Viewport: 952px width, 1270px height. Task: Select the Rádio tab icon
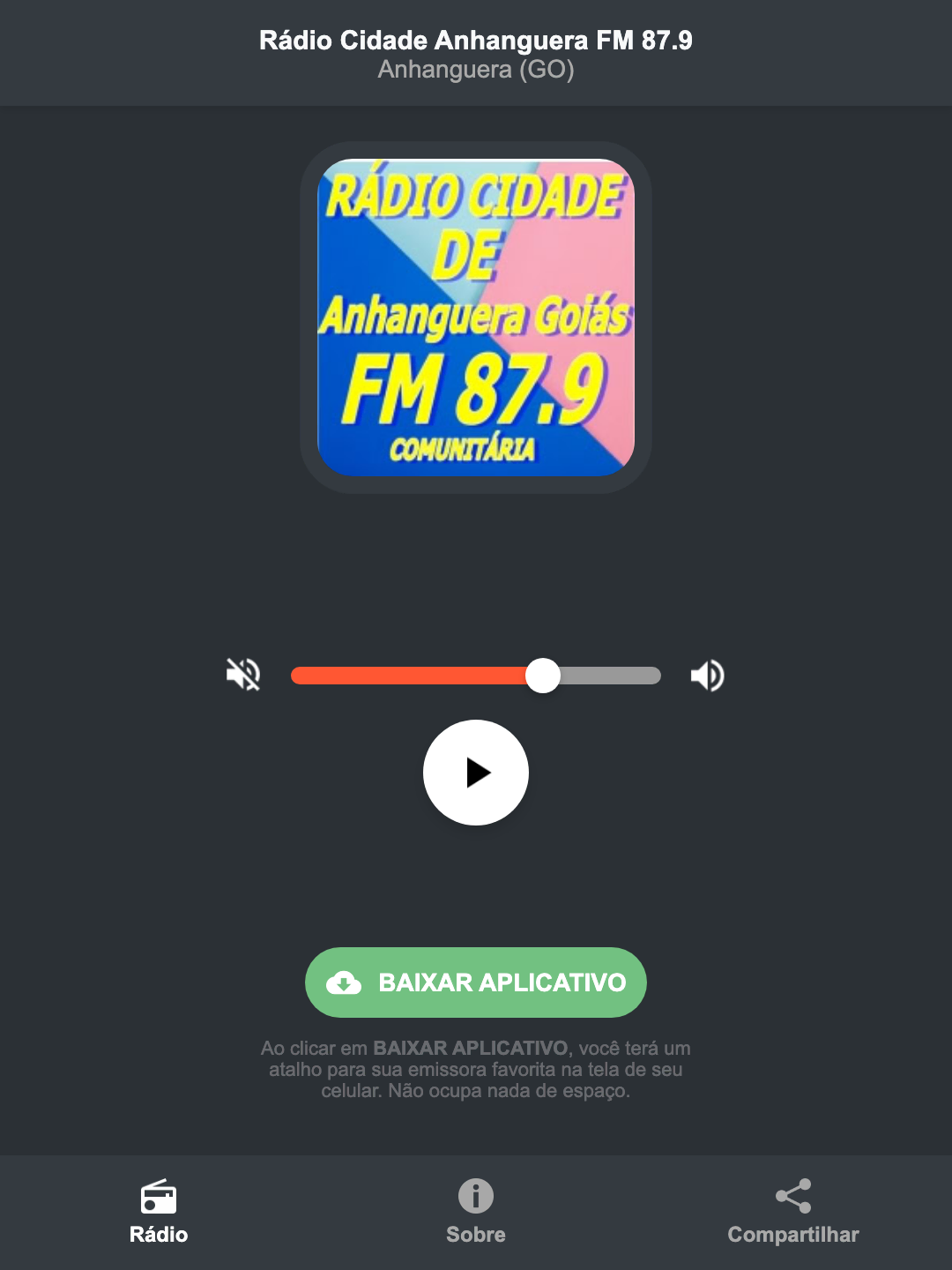[159, 1198]
